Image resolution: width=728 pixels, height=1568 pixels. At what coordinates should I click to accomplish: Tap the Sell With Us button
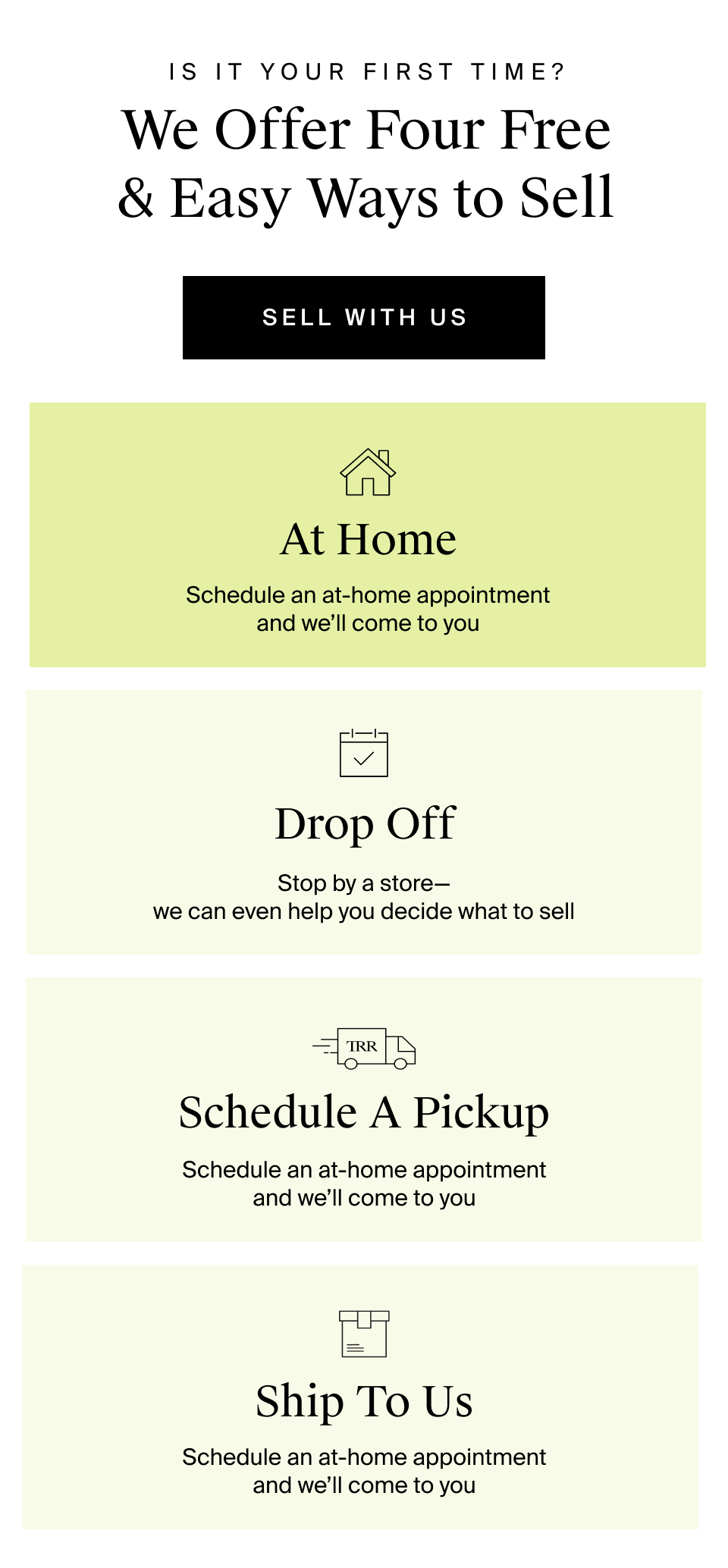coord(364,318)
